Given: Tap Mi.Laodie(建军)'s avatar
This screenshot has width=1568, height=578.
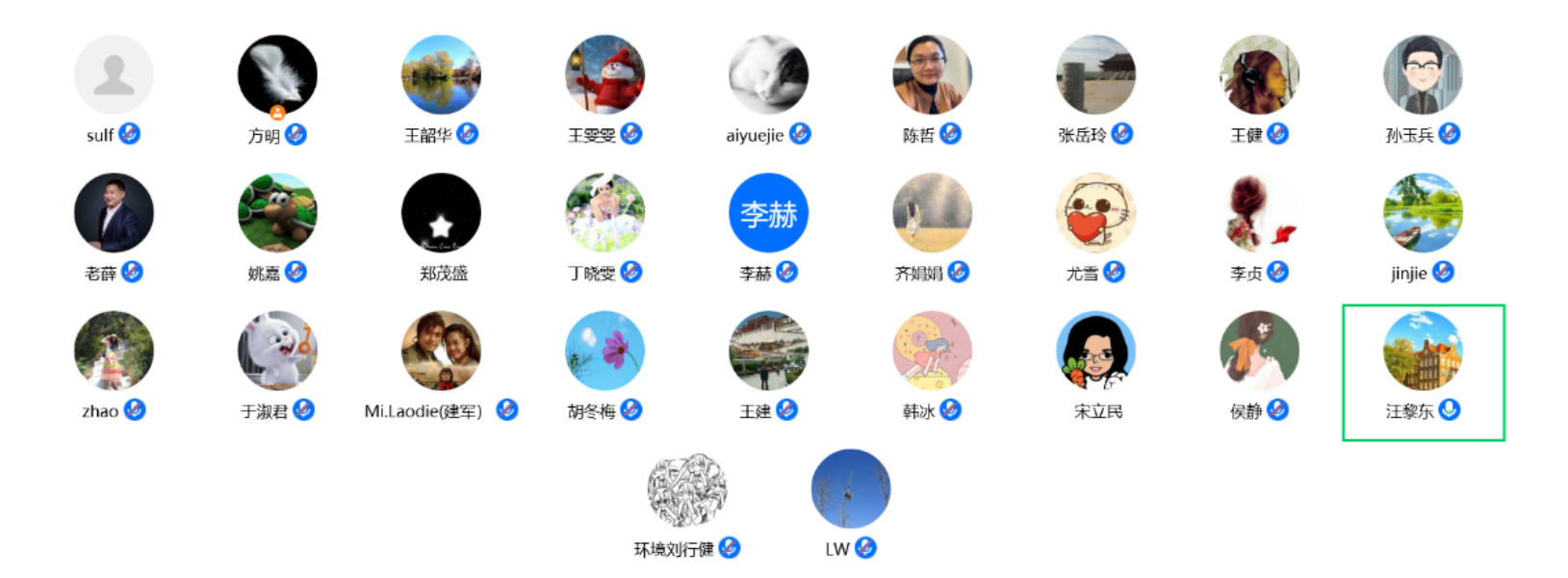Looking at the screenshot, I should [441, 351].
